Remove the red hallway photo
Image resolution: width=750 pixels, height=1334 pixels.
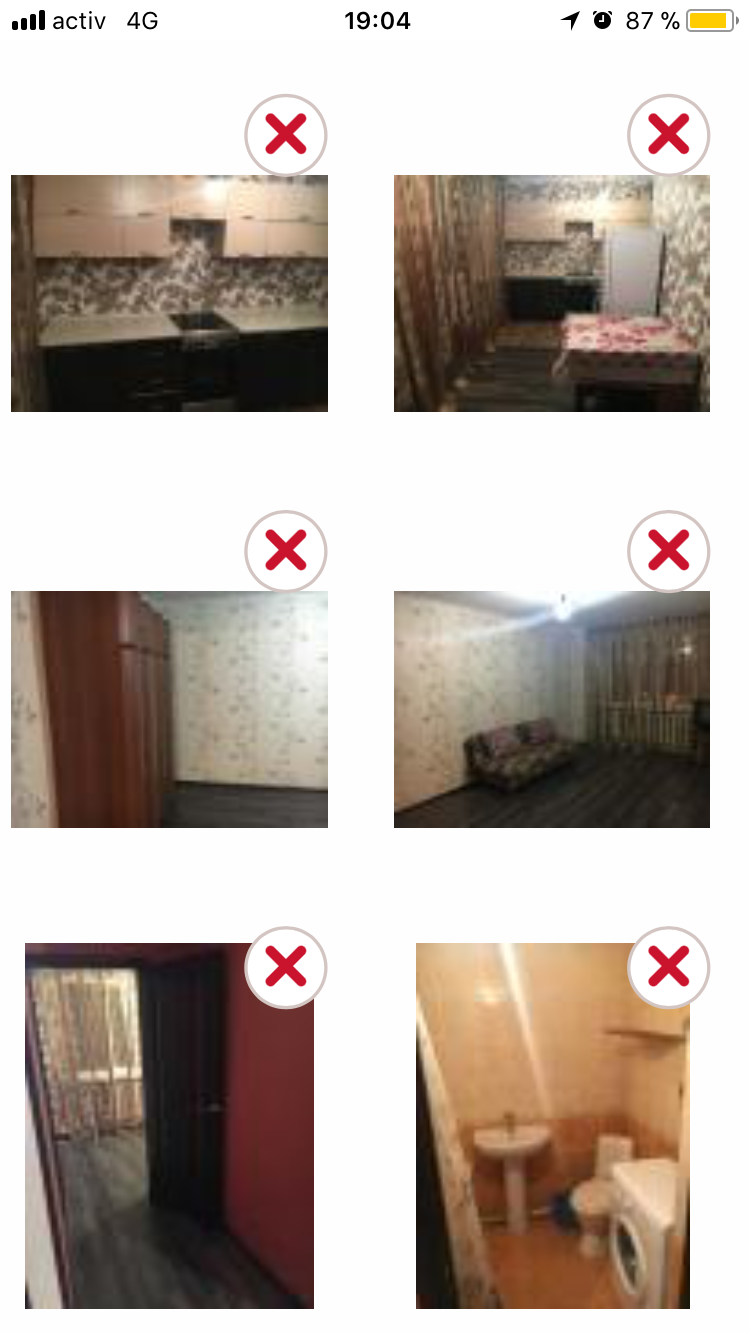[x=286, y=966]
